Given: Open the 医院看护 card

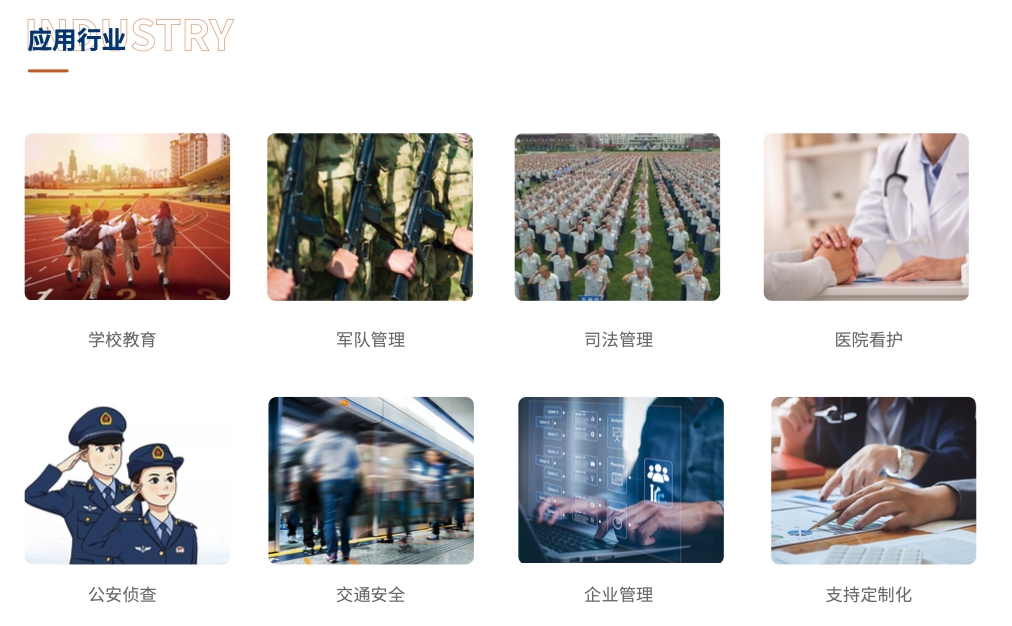Looking at the screenshot, I should 866,217.
